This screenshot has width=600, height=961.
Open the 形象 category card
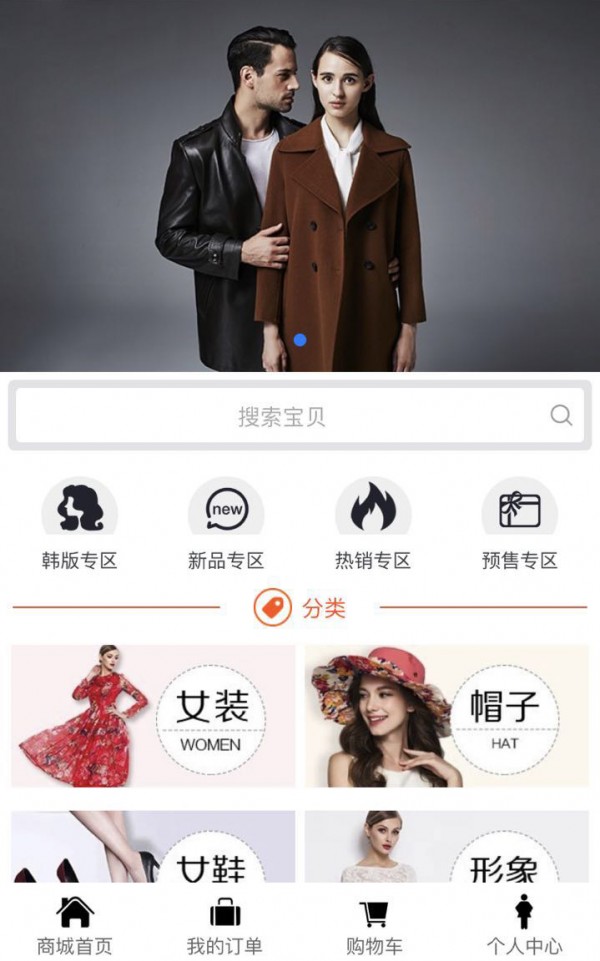pyautogui.click(x=447, y=847)
